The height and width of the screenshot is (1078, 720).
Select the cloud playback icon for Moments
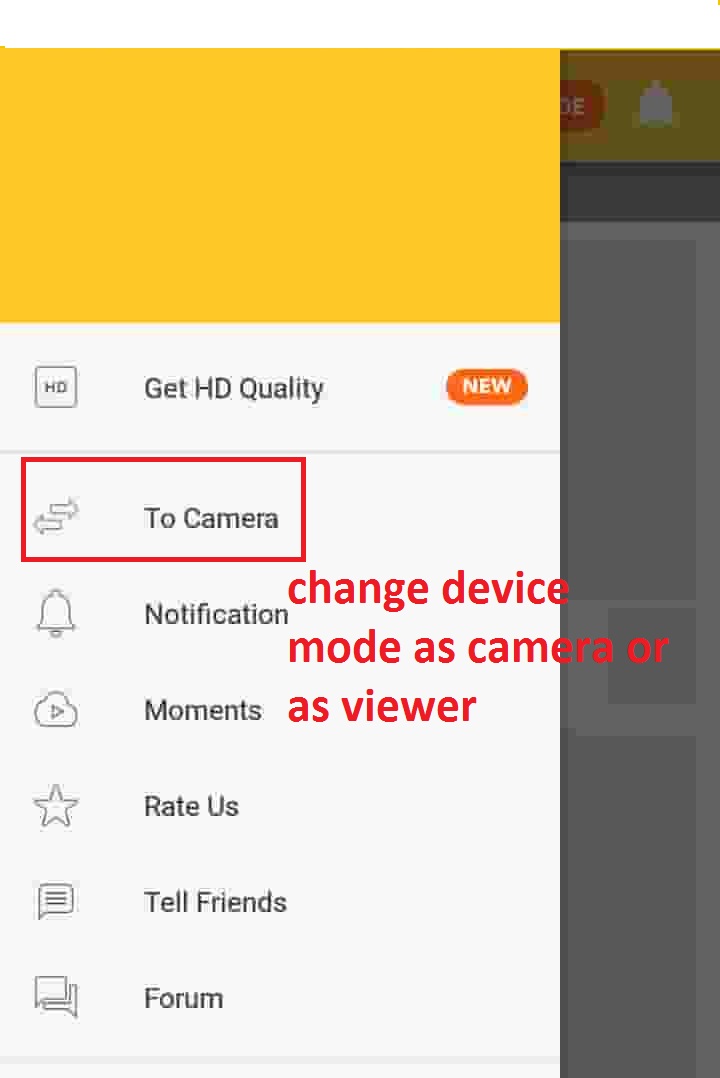click(x=55, y=710)
